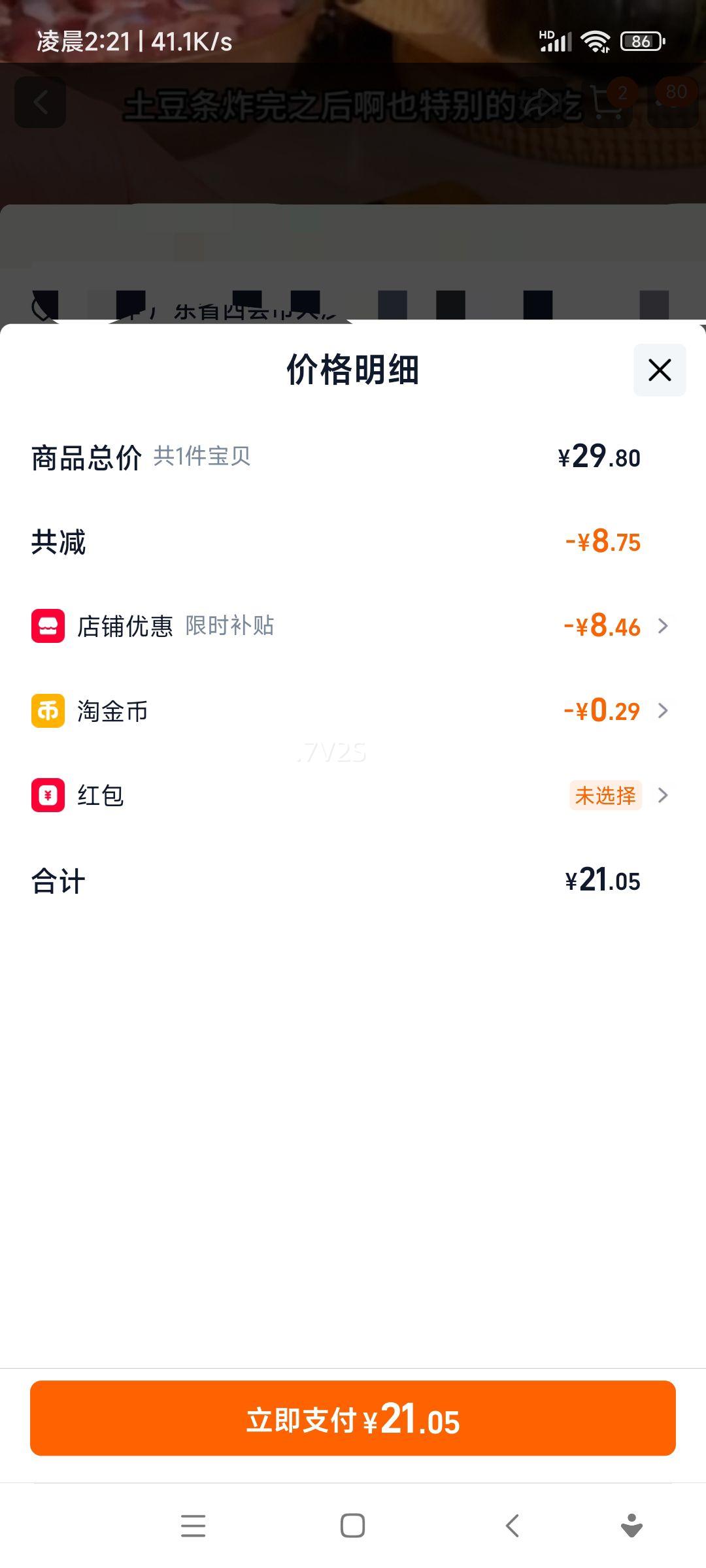Select the 店铺优惠 red shop coupon icon

[x=47, y=627]
